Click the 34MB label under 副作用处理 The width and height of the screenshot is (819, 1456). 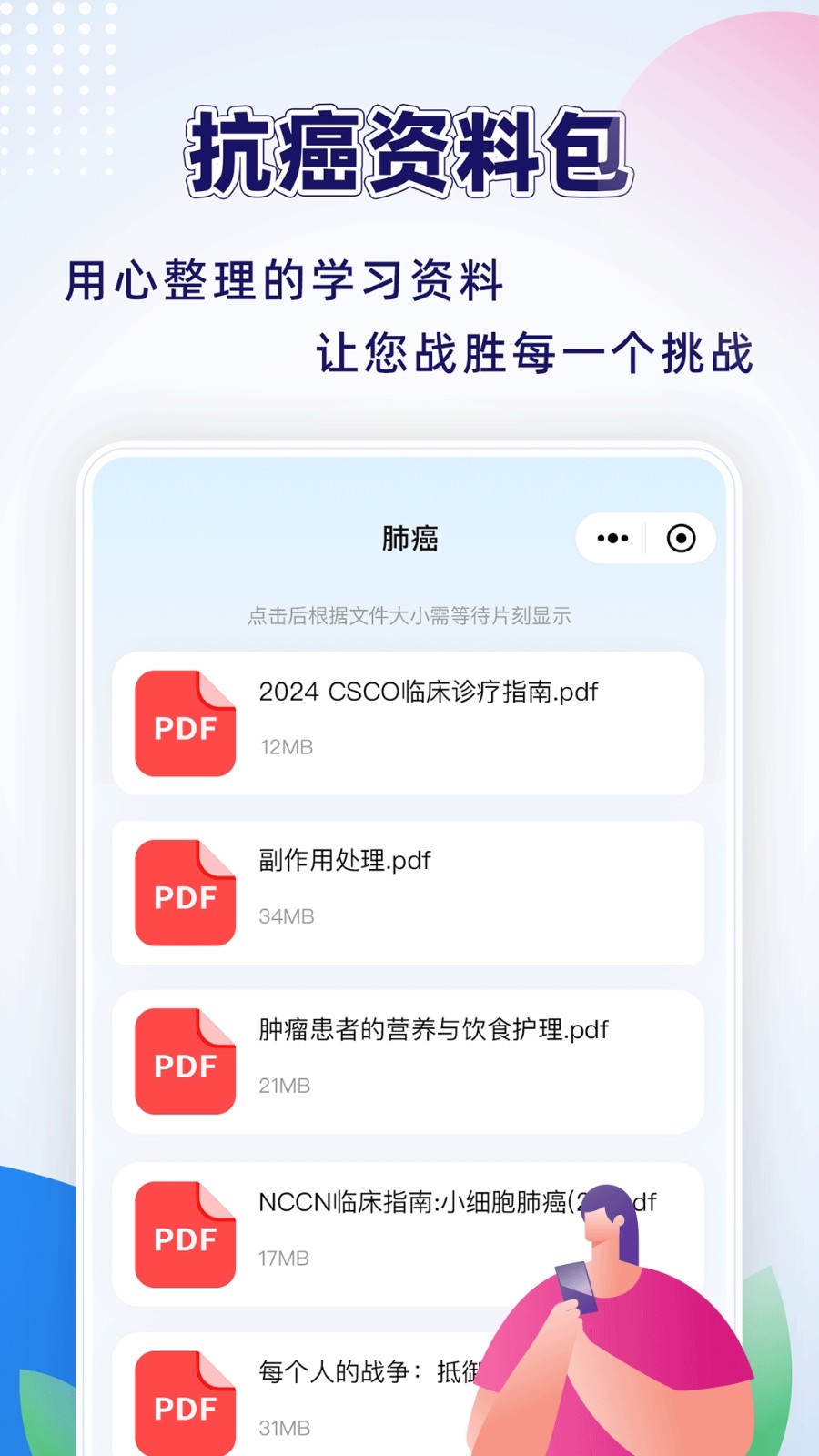[286, 916]
